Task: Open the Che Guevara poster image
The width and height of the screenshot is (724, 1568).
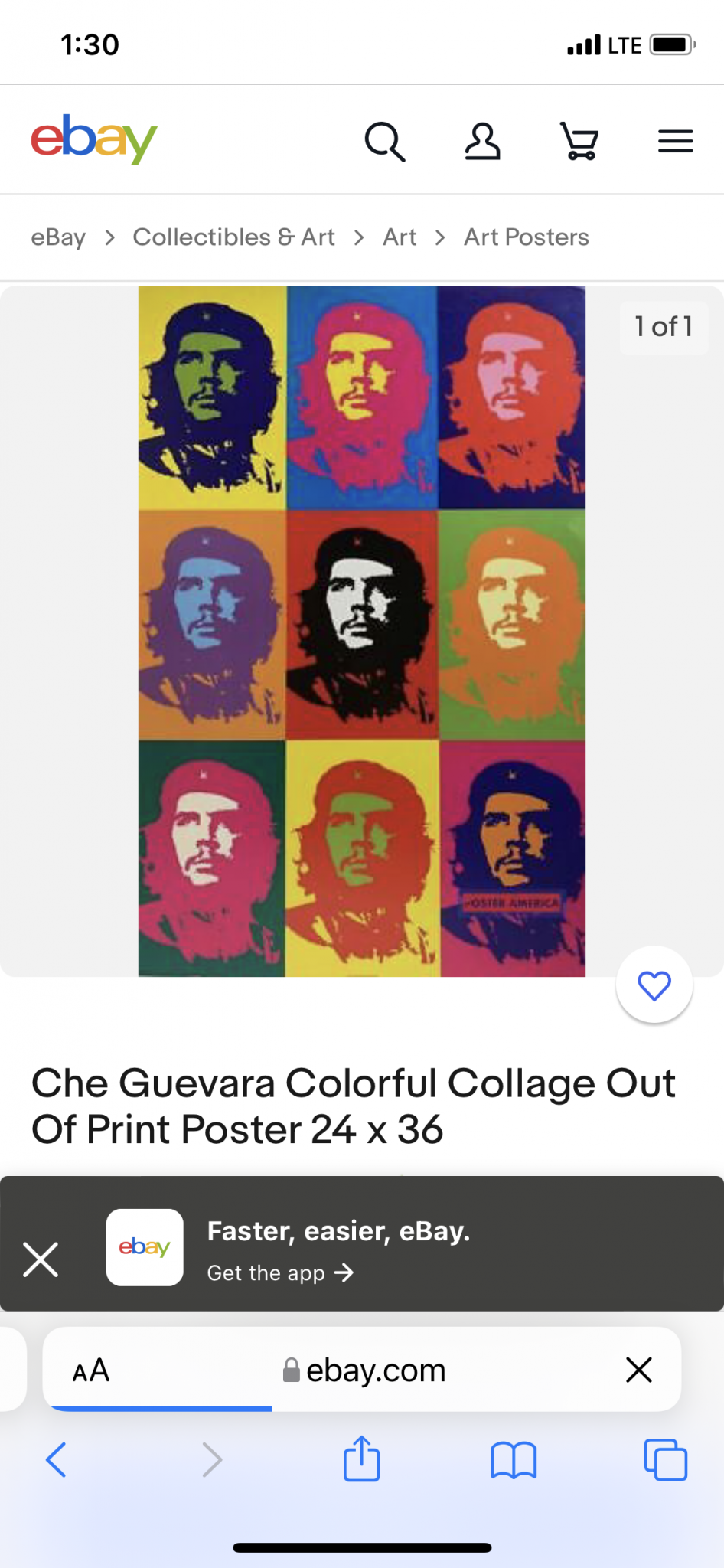Action: (361, 631)
